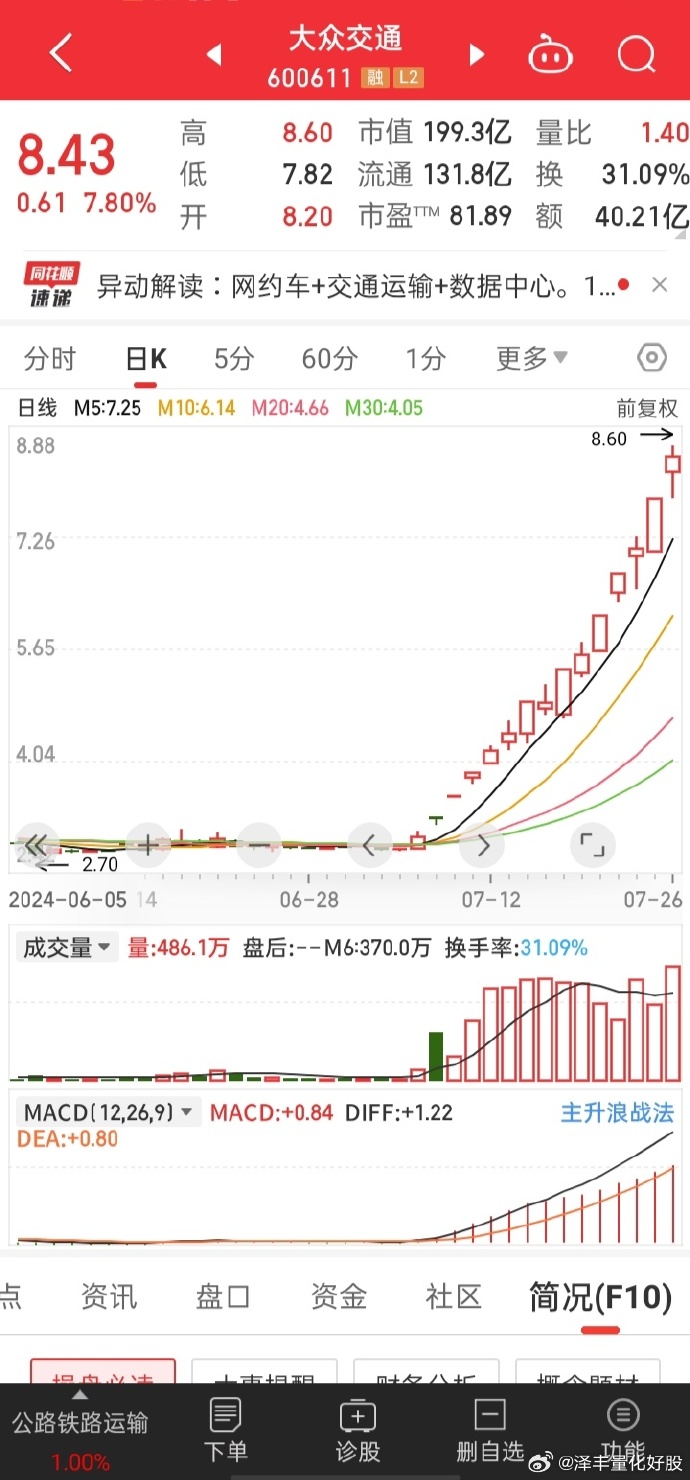Open the robot assistant icon
The image size is (690, 1480).
pyautogui.click(x=550, y=53)
